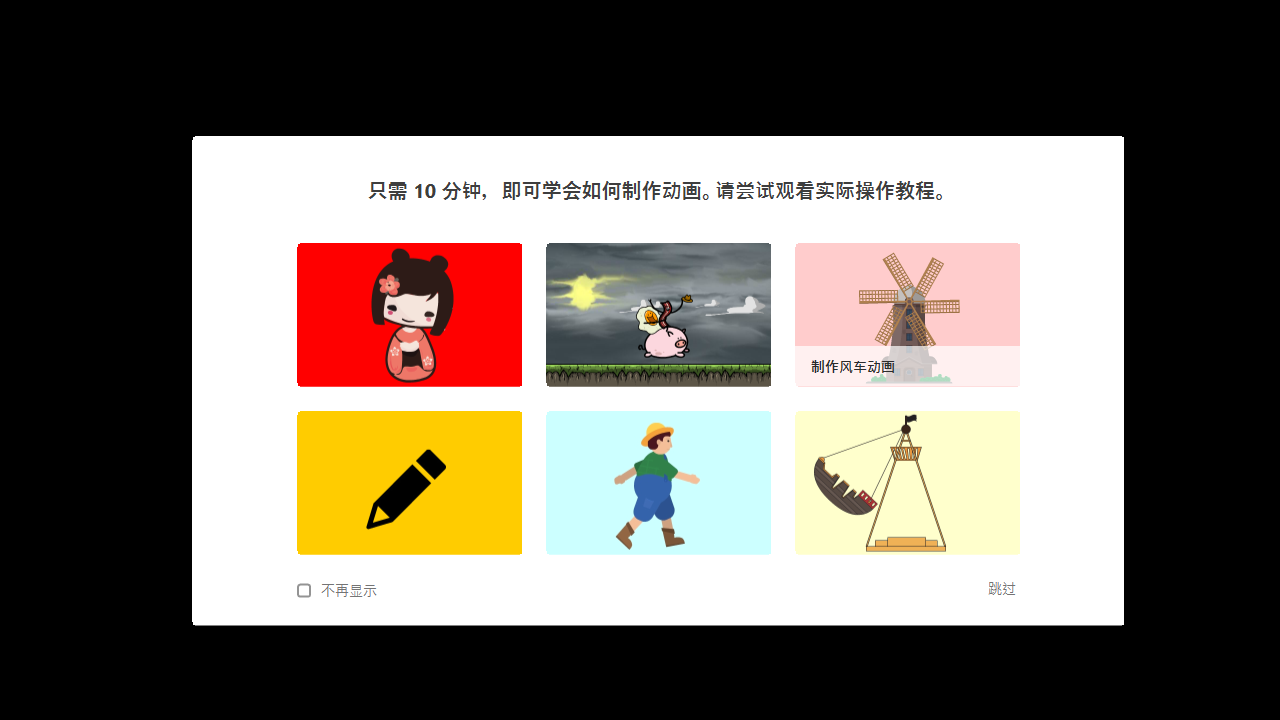Check the 不再显示 checkbox
Viewport: 1280px width, 720px height.
pos(304,591)
